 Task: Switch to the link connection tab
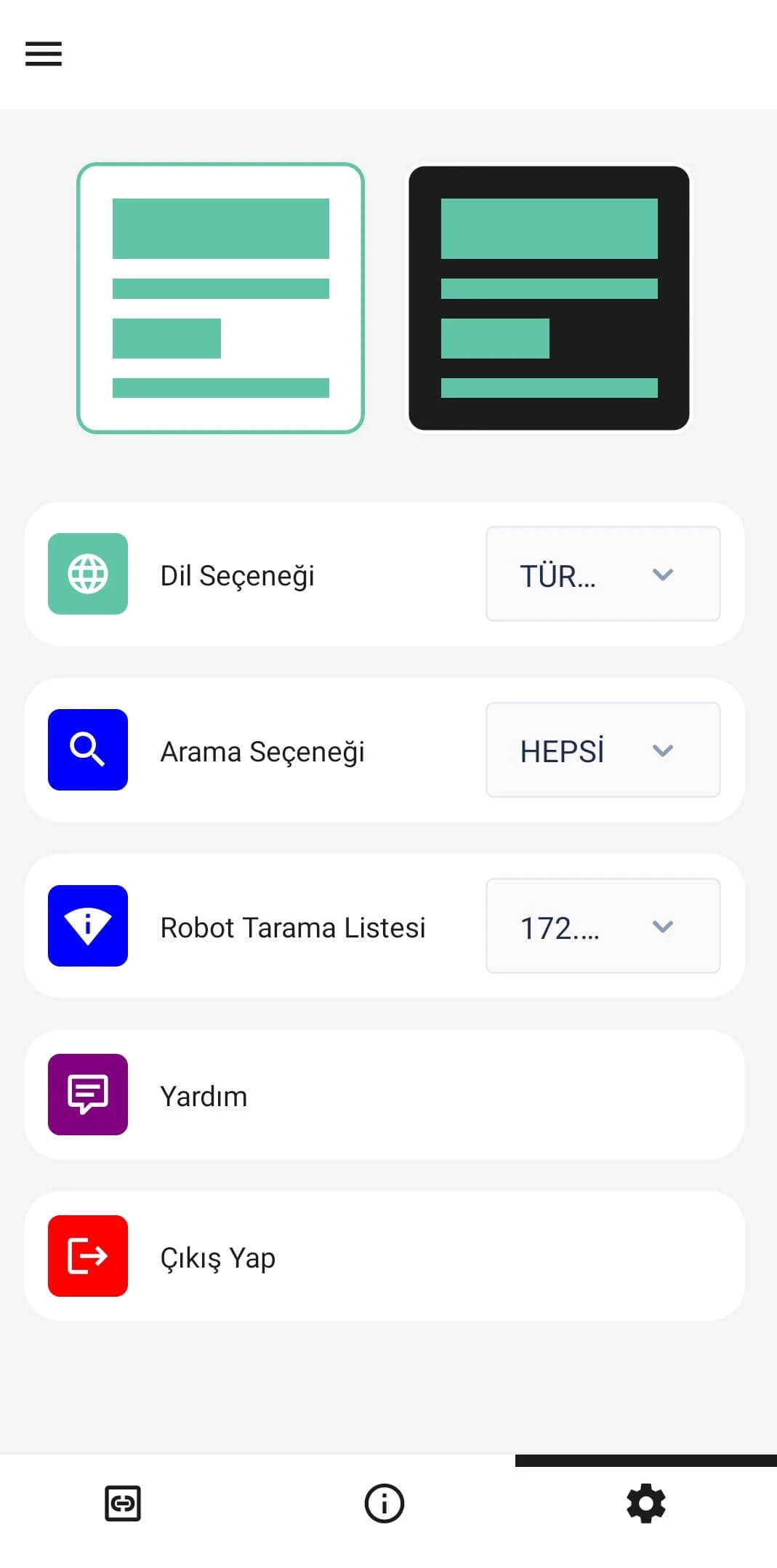[x=123, y=1504]
